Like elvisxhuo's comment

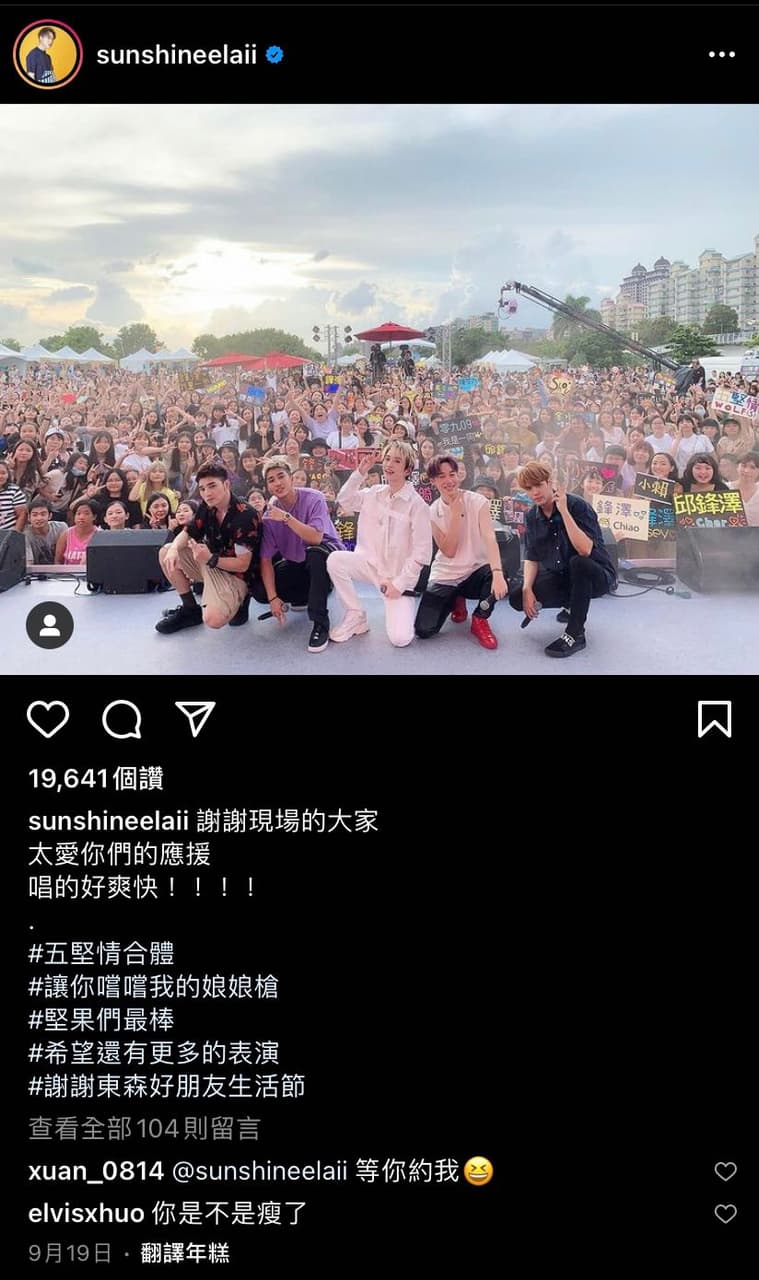(726, 1214)
